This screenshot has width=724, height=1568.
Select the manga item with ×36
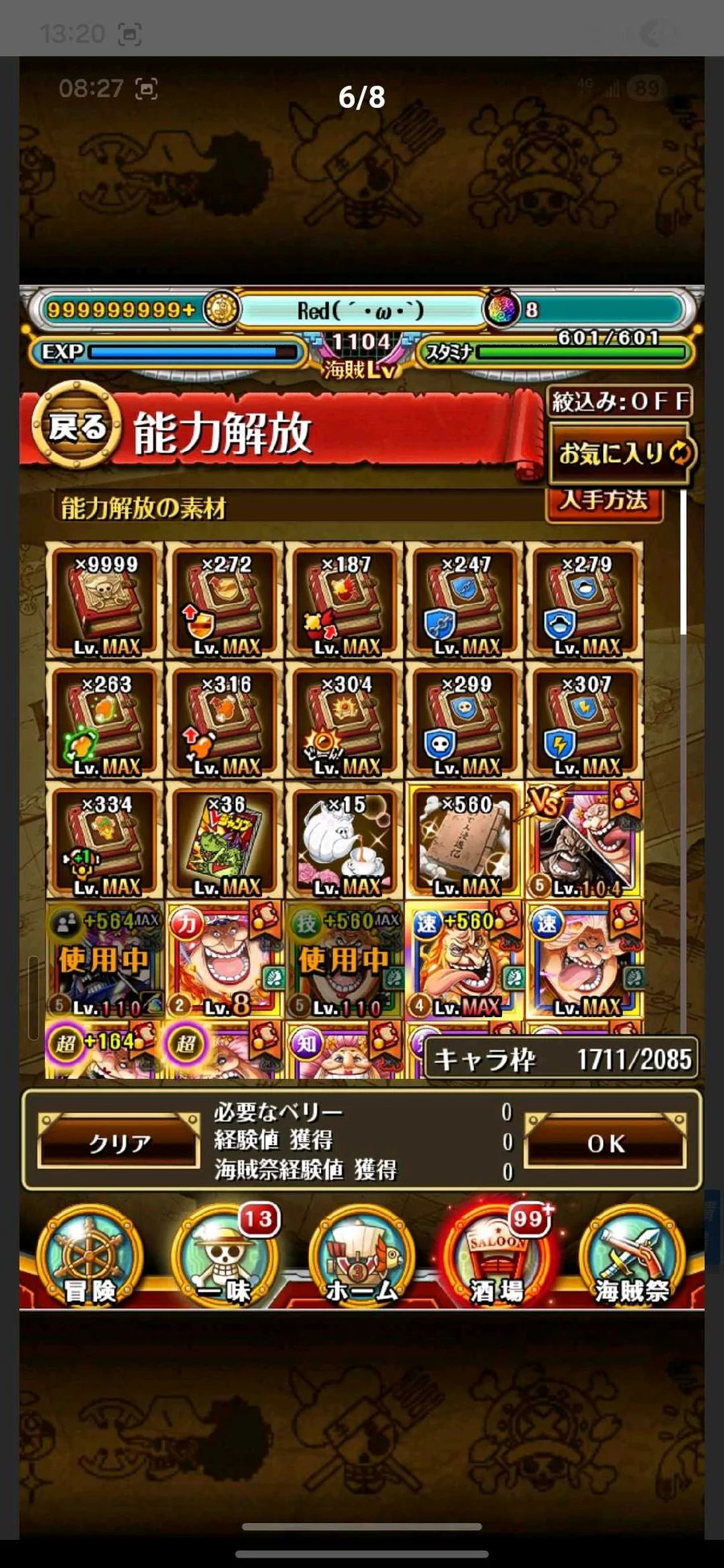[x=225, y=841]
